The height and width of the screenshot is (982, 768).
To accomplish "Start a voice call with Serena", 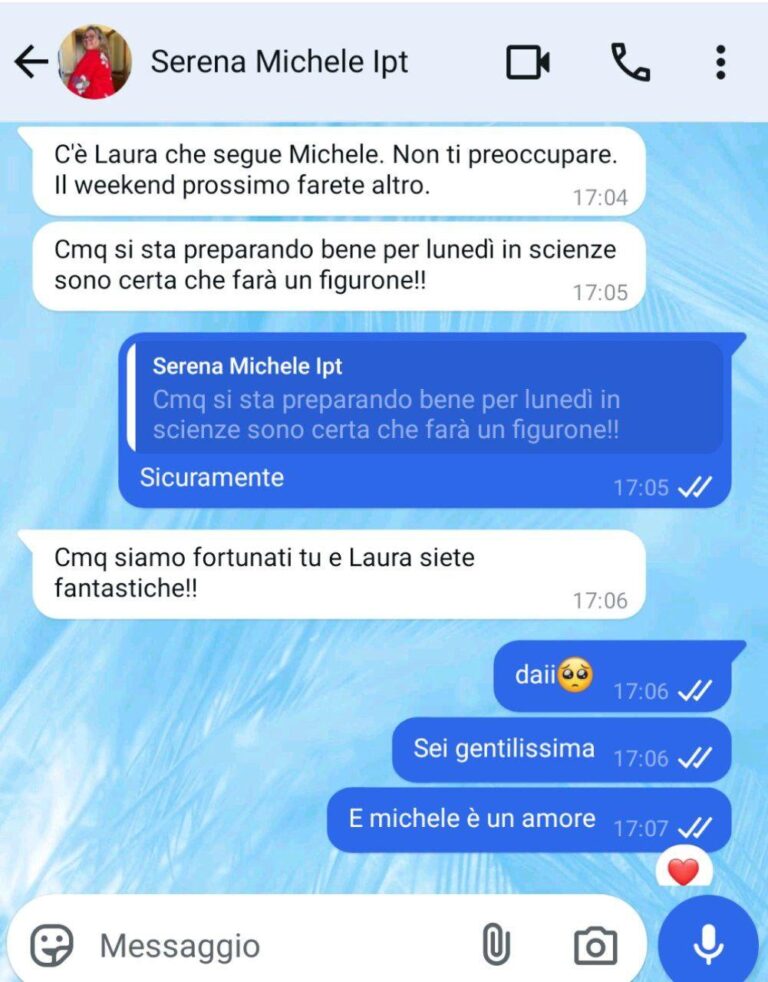I will click(x=630, y=62).
